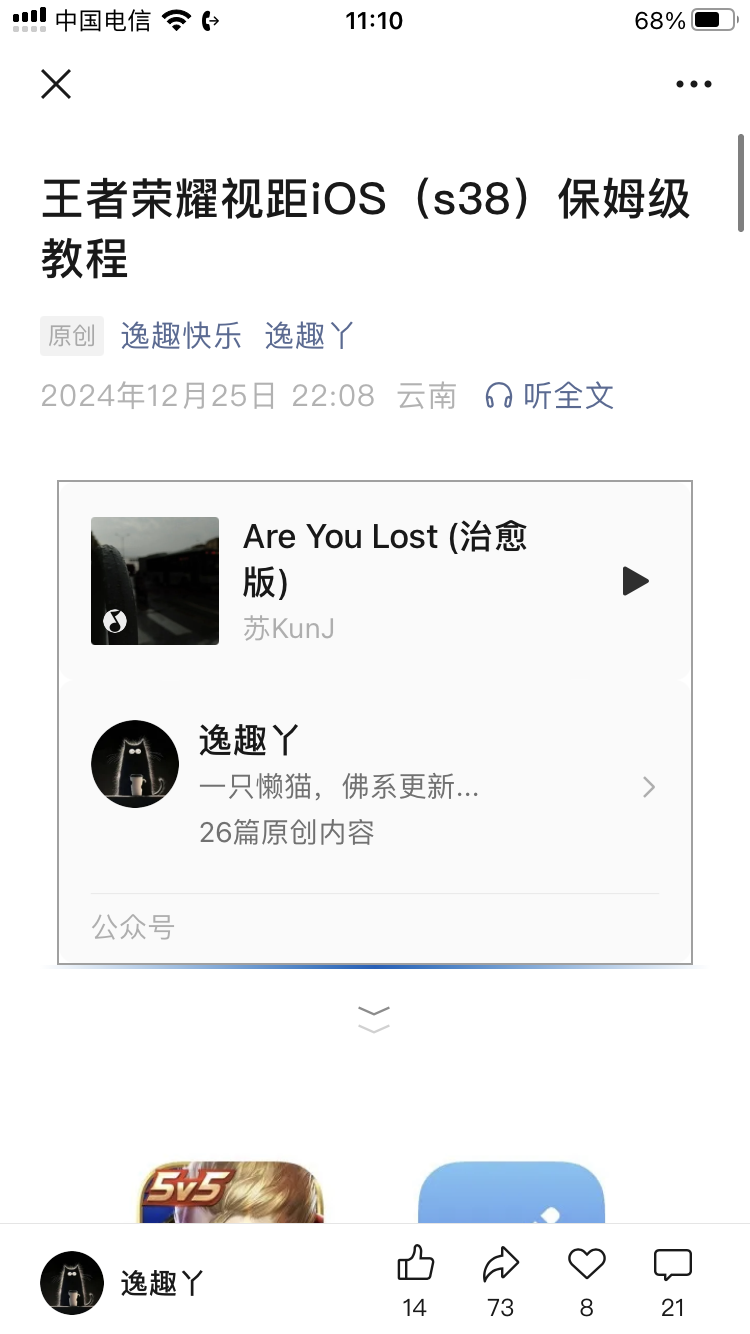Tap the 原创 original-content tag
The width and height of the screenshot is (750, 1334).
tap(71, 336)
